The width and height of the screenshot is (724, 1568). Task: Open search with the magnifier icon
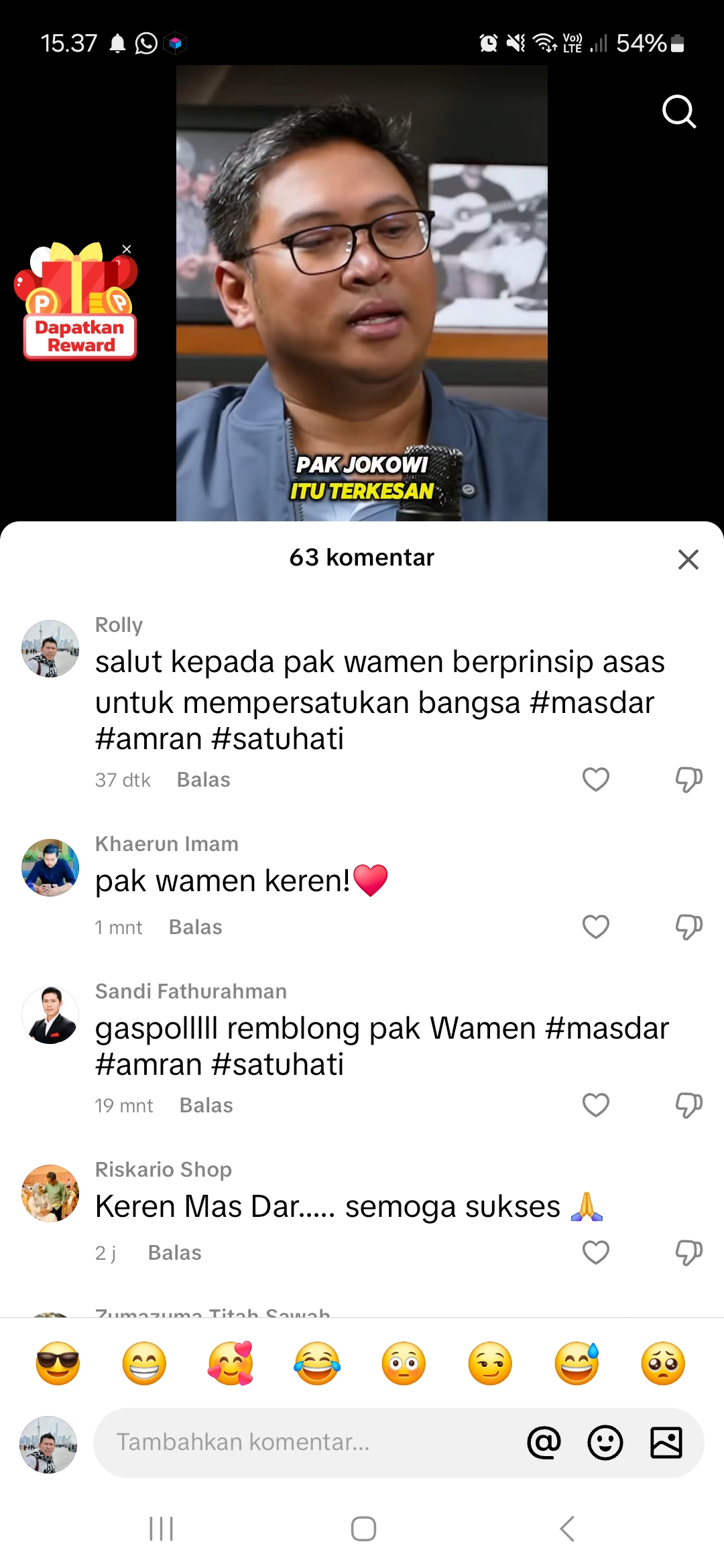coord(679,111)
